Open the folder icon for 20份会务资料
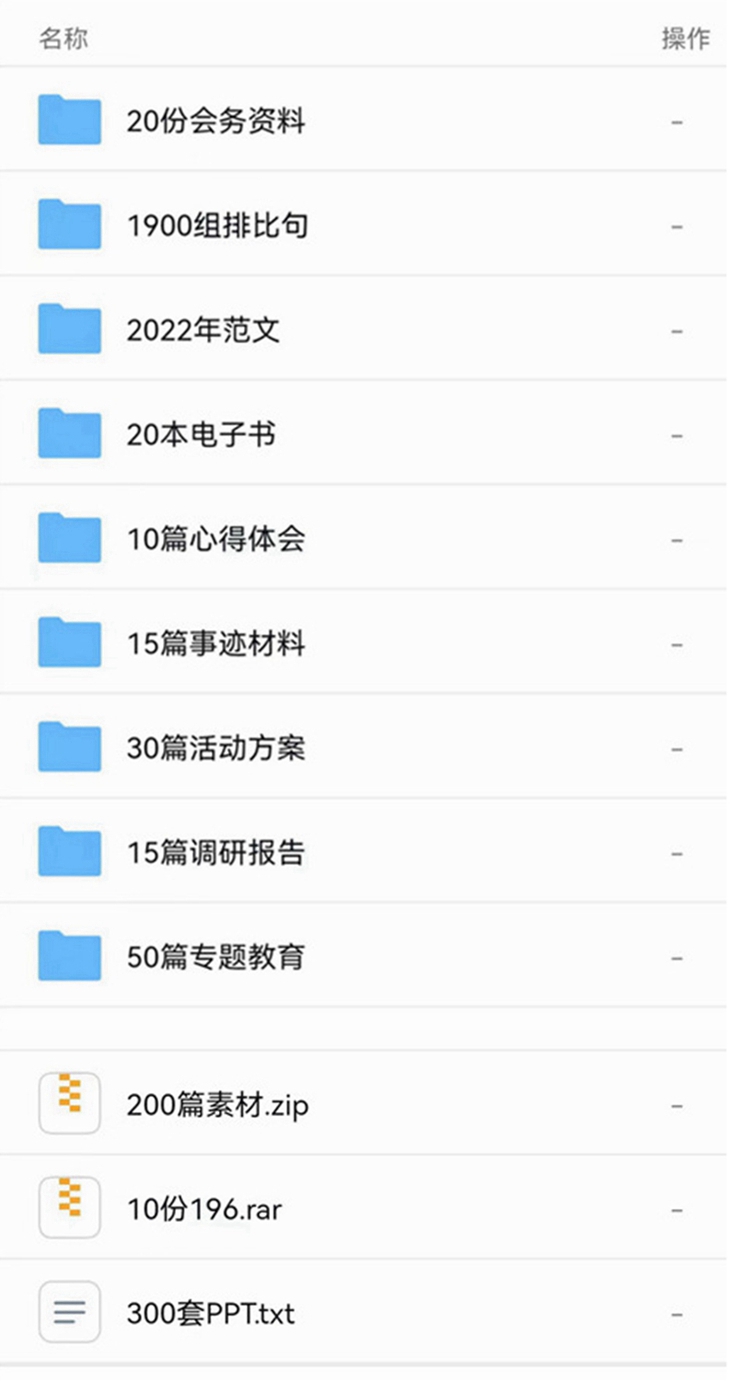Viewport: 730px width, 1381px height. pos(67,118)
